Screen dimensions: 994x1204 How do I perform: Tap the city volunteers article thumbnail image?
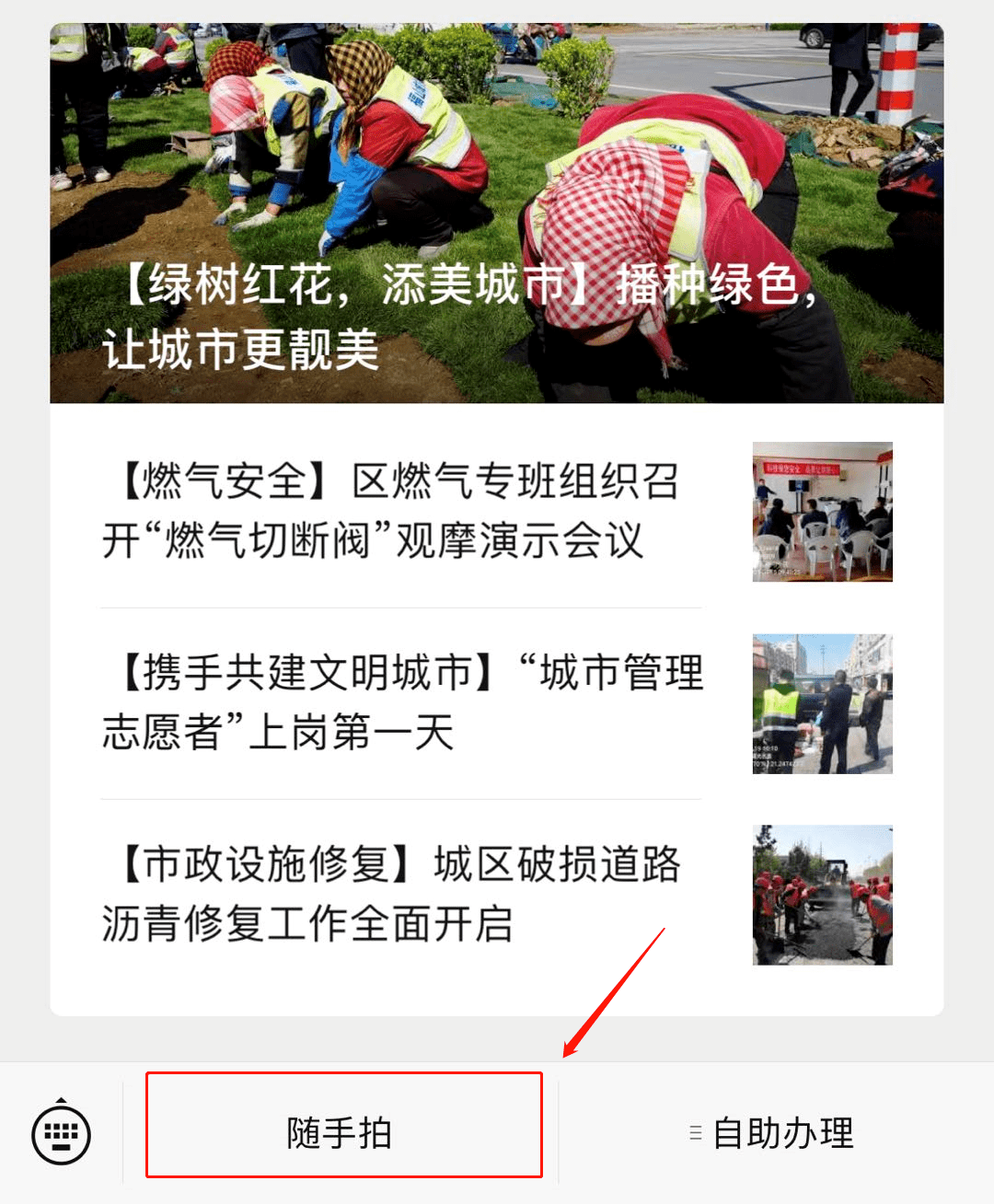click(822, 704)
